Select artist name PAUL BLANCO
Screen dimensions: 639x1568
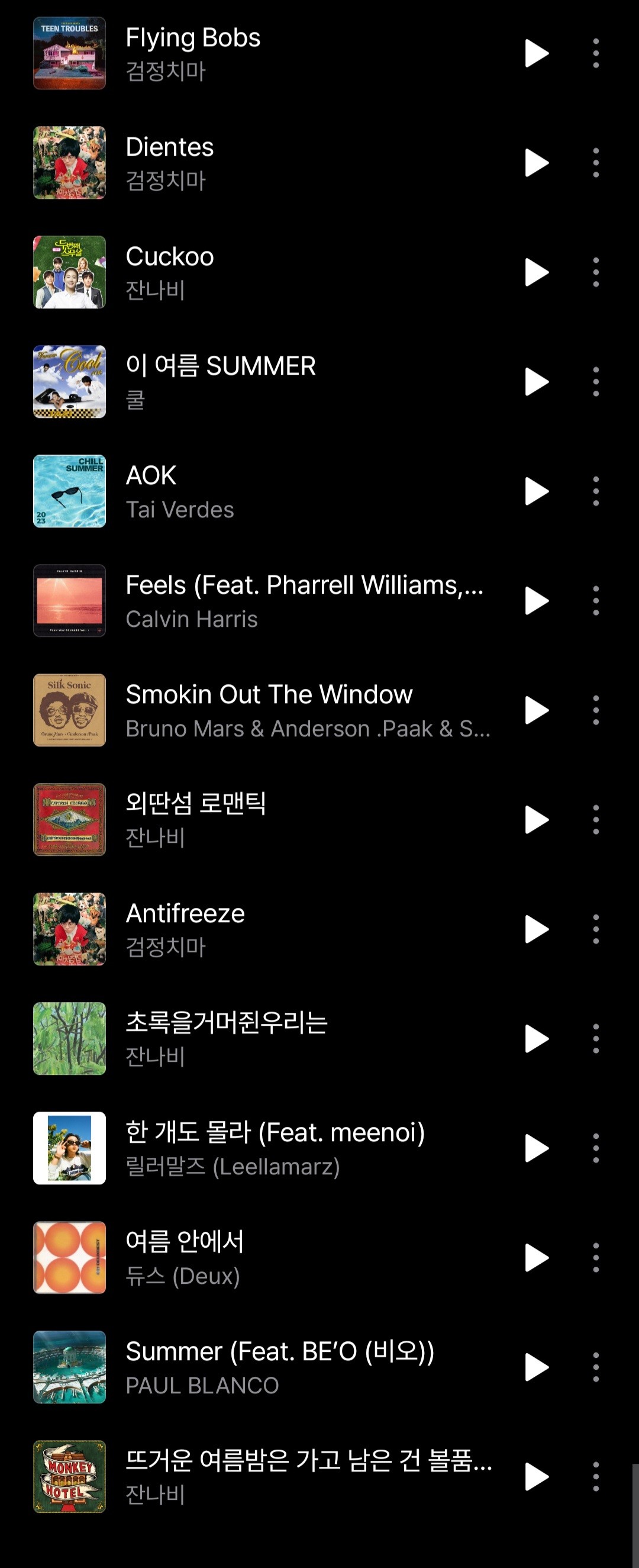coord(203,1385)
